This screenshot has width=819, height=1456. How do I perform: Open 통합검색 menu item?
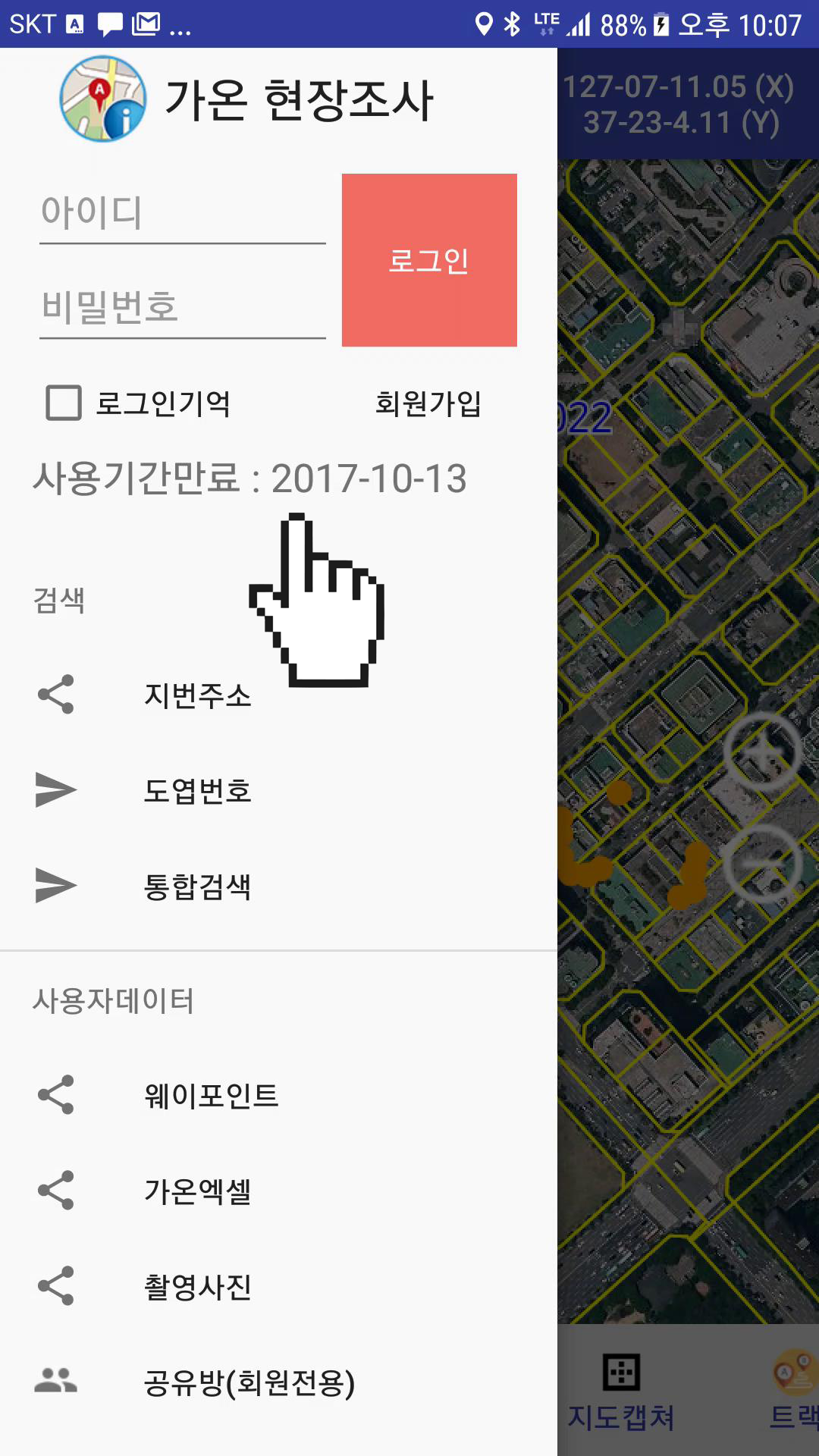[x=278, y=886]
